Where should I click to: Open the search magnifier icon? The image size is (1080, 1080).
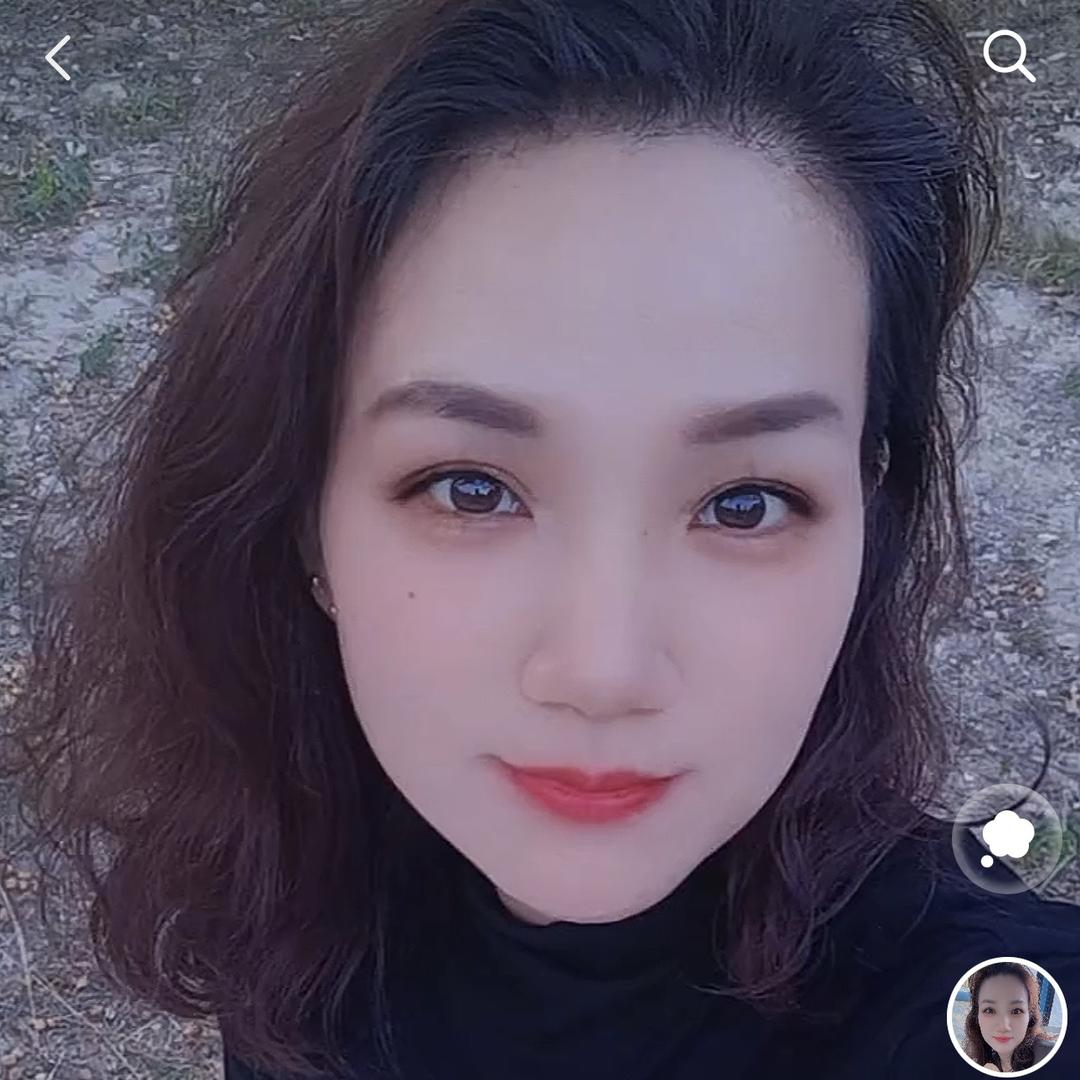click(x=1008, y=55)
